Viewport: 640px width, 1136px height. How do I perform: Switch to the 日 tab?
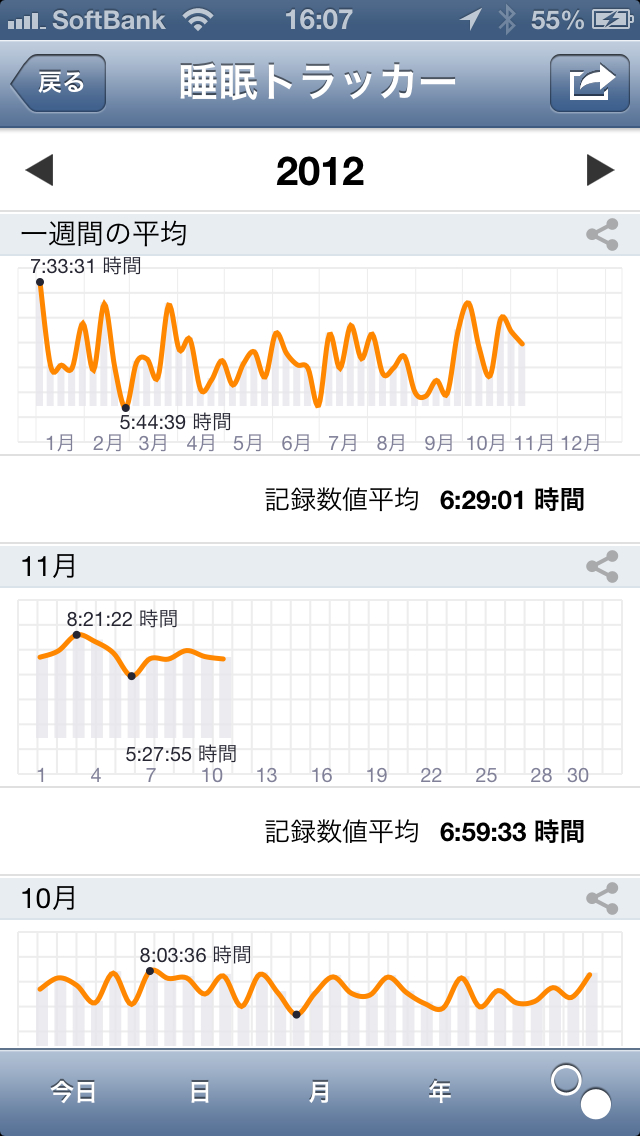pos(200,1092)
